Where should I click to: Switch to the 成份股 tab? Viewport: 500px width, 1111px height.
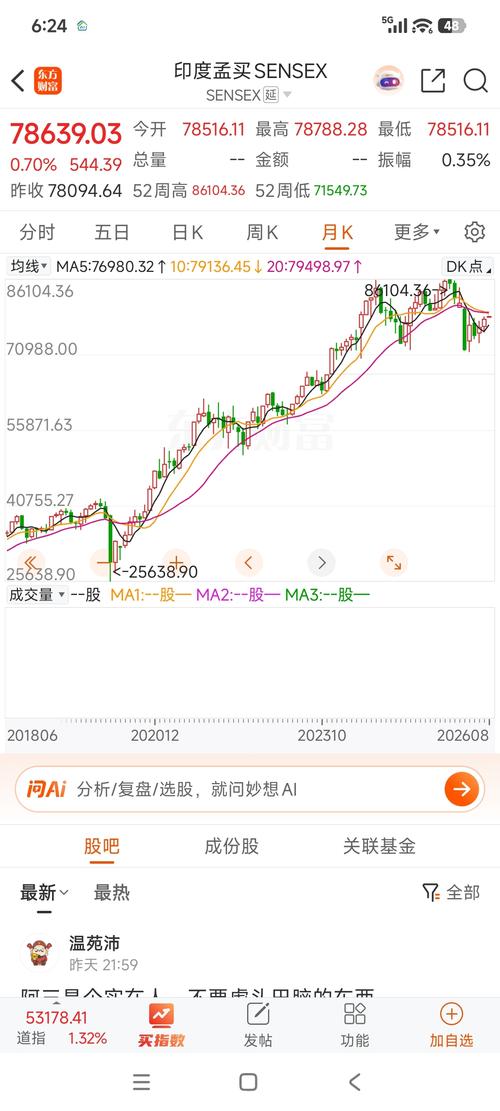232,846
